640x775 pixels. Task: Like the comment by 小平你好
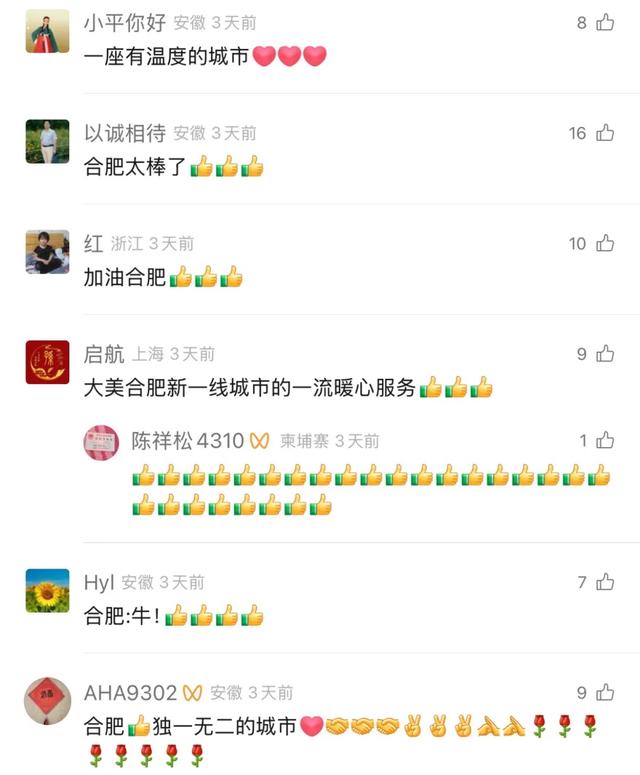tap(605, 23)
